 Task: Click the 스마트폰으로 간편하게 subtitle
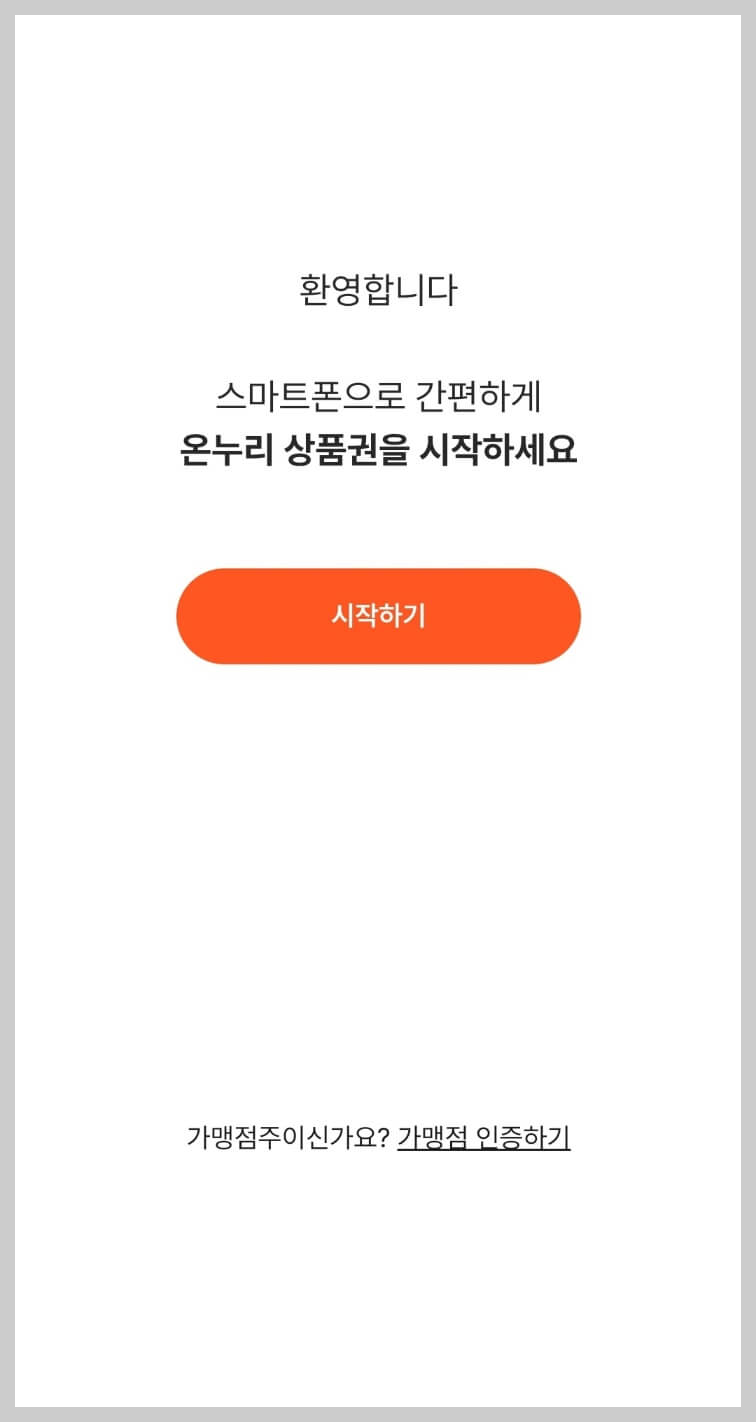(378, 394)
